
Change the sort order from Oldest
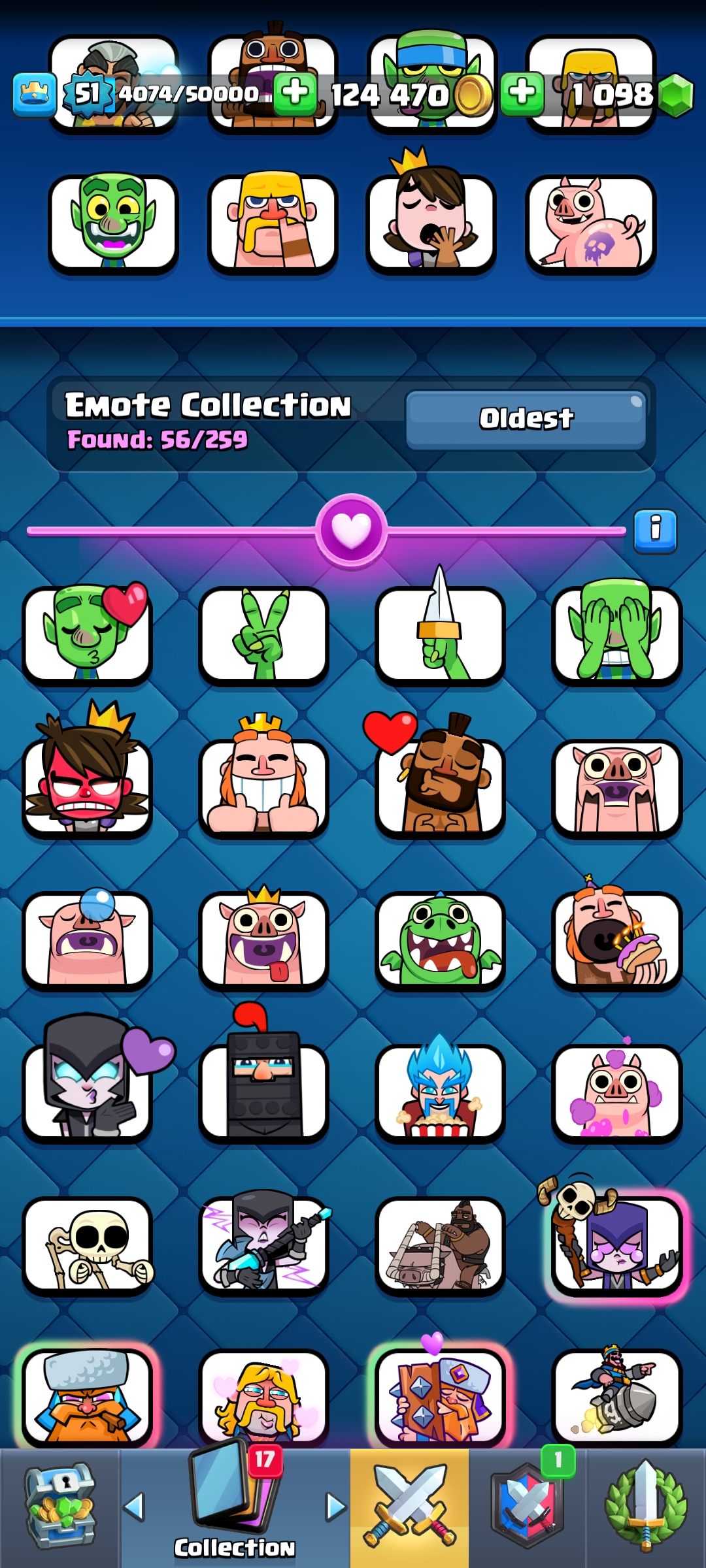(526, 419)
